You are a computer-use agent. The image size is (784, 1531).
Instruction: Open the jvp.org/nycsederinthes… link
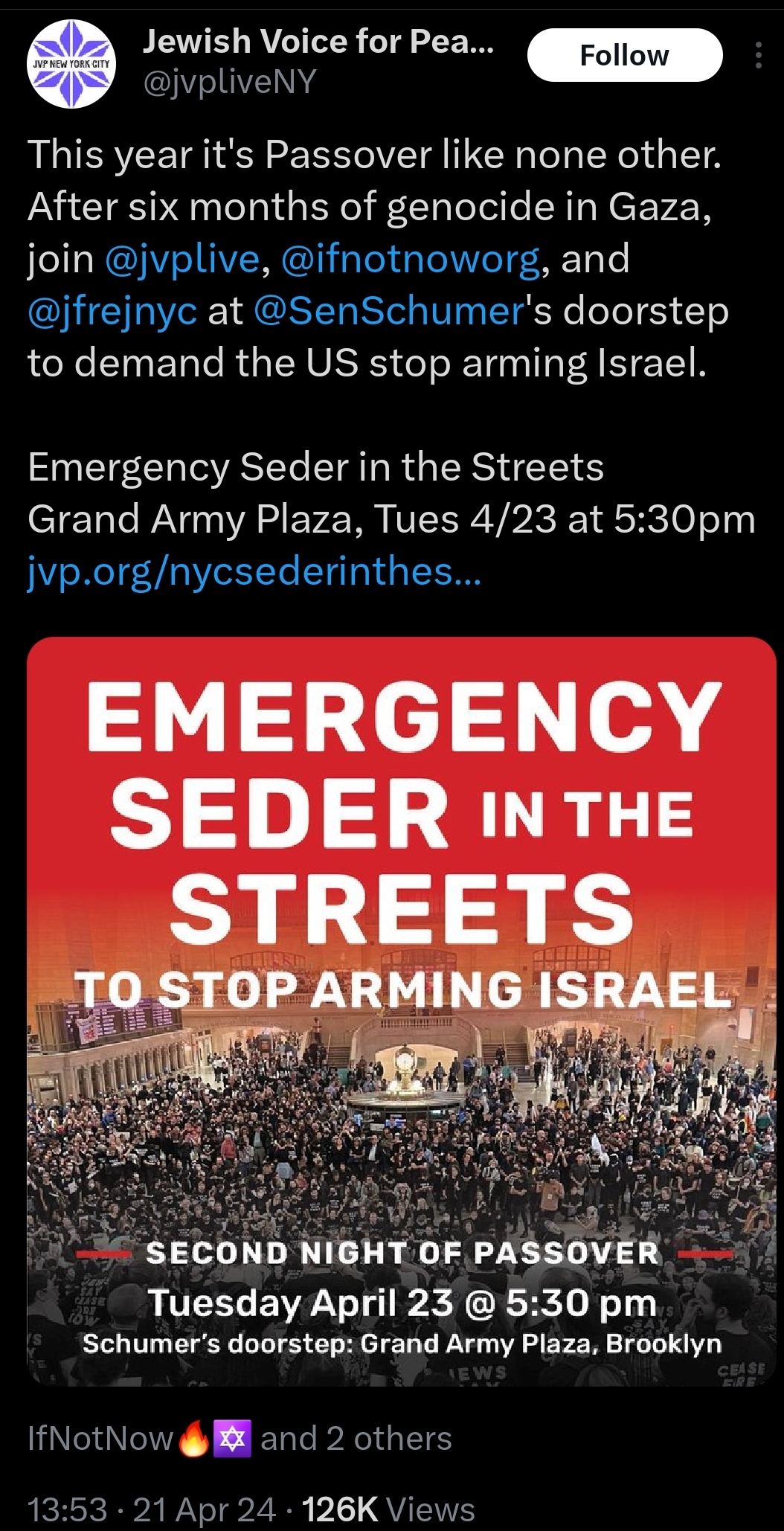pos(254,571)
